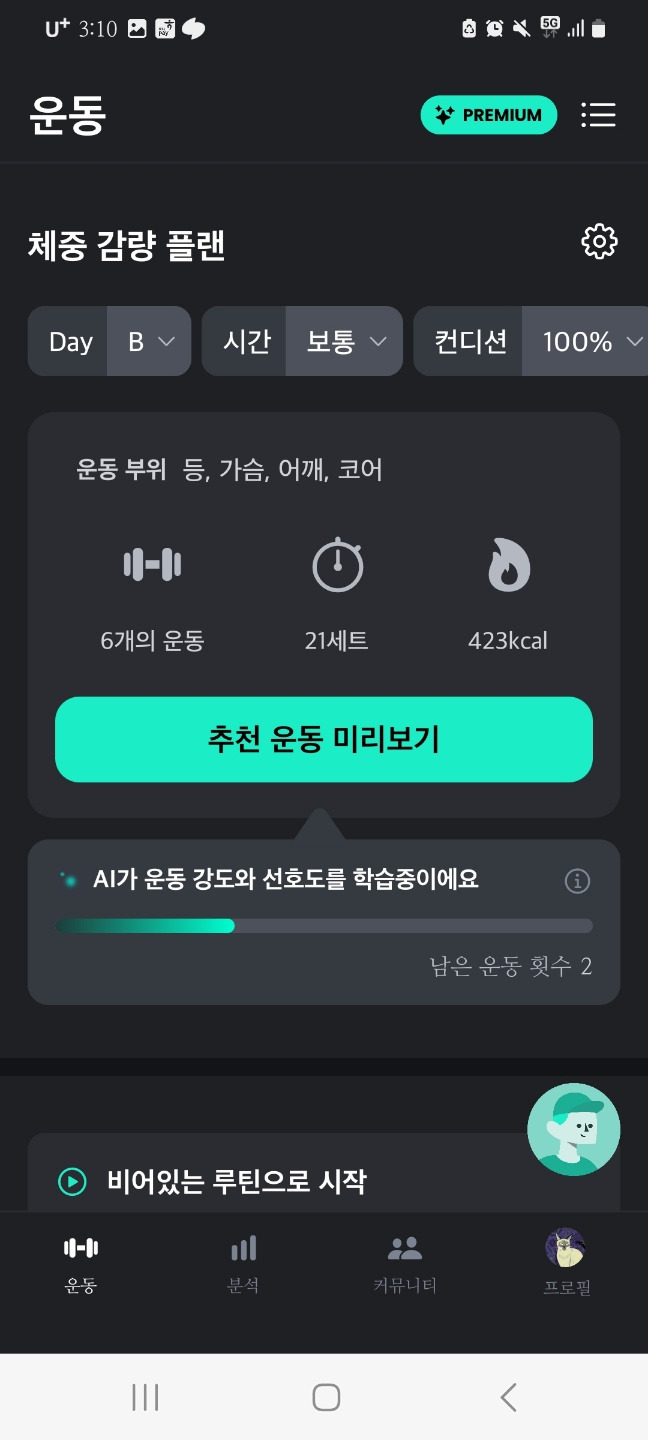
Task: Show info about AI learning progress
Action: tap(577, 881)
